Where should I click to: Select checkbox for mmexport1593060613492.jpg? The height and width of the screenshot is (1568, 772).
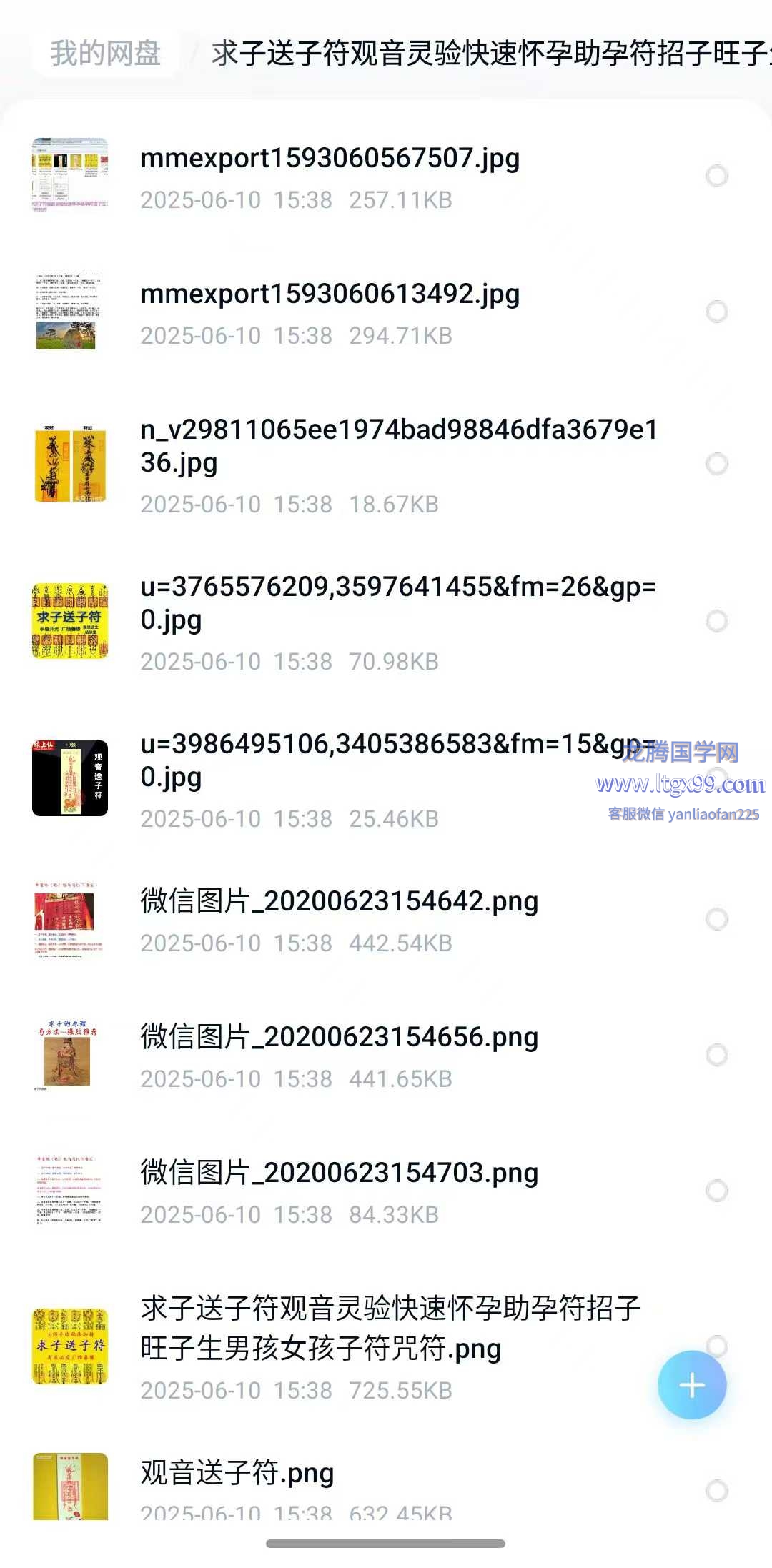point(716,312)
